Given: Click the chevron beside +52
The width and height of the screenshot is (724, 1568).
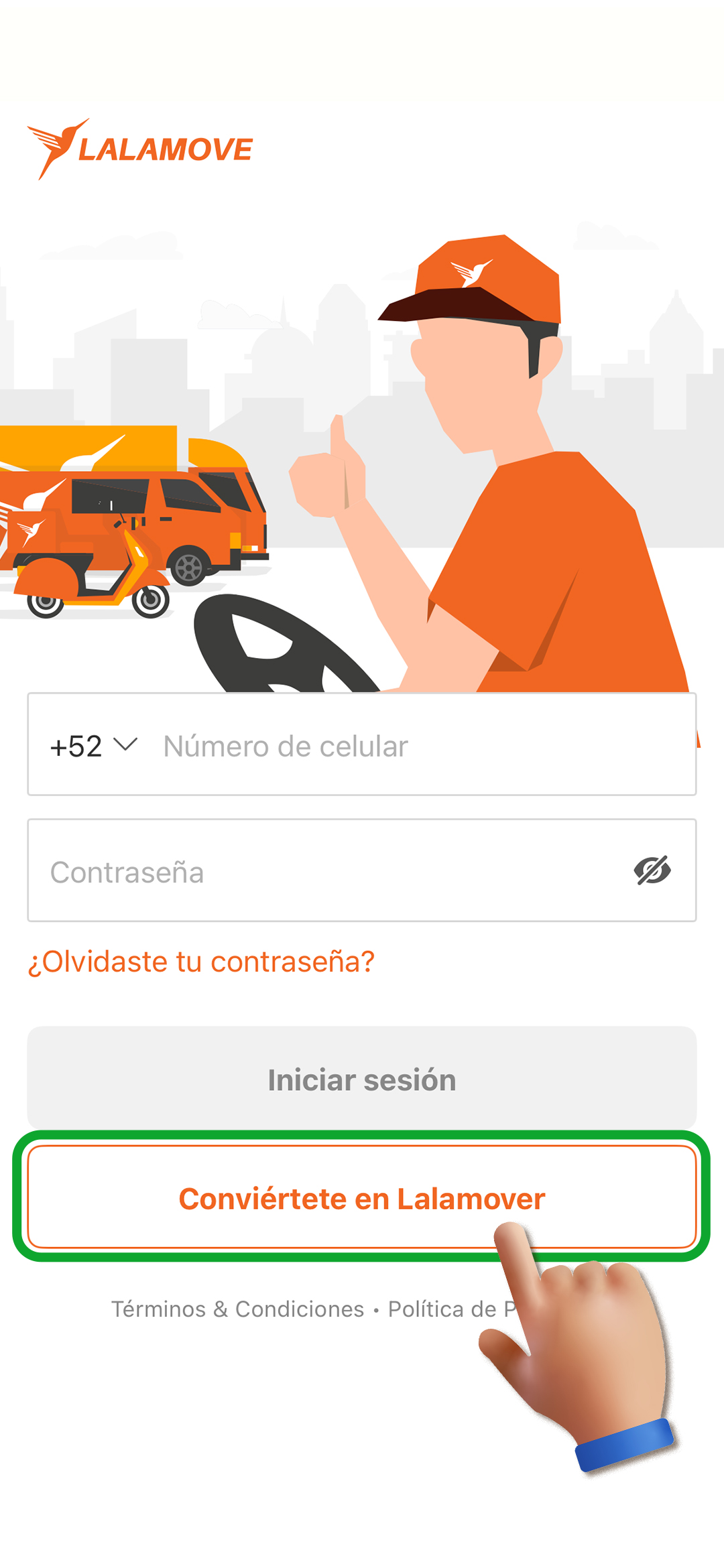Looking at the screenshot, I should tap(125, 744).
